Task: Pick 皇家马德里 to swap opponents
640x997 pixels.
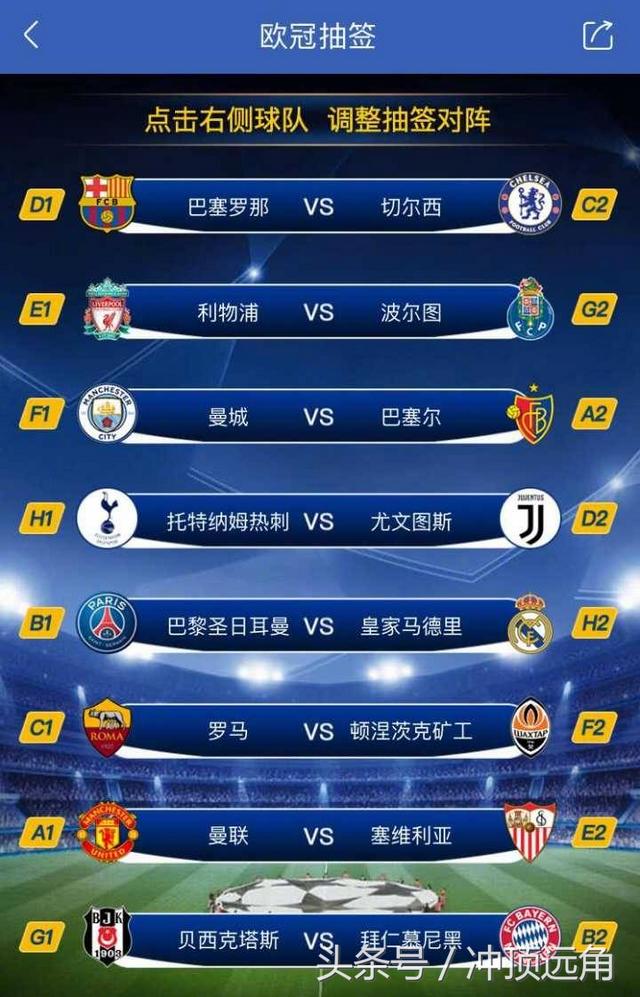Action: [411, 627]
